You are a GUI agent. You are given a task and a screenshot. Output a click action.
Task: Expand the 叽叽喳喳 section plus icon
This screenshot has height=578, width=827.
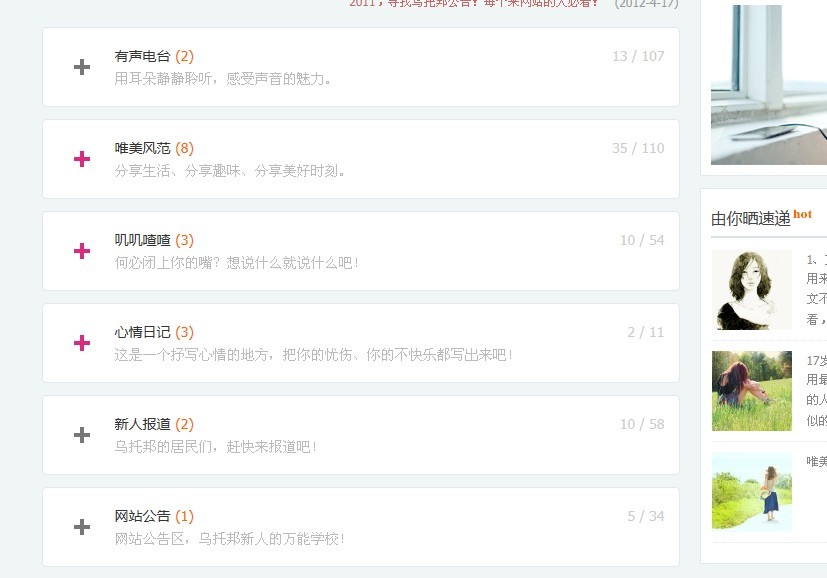point(82,251)
